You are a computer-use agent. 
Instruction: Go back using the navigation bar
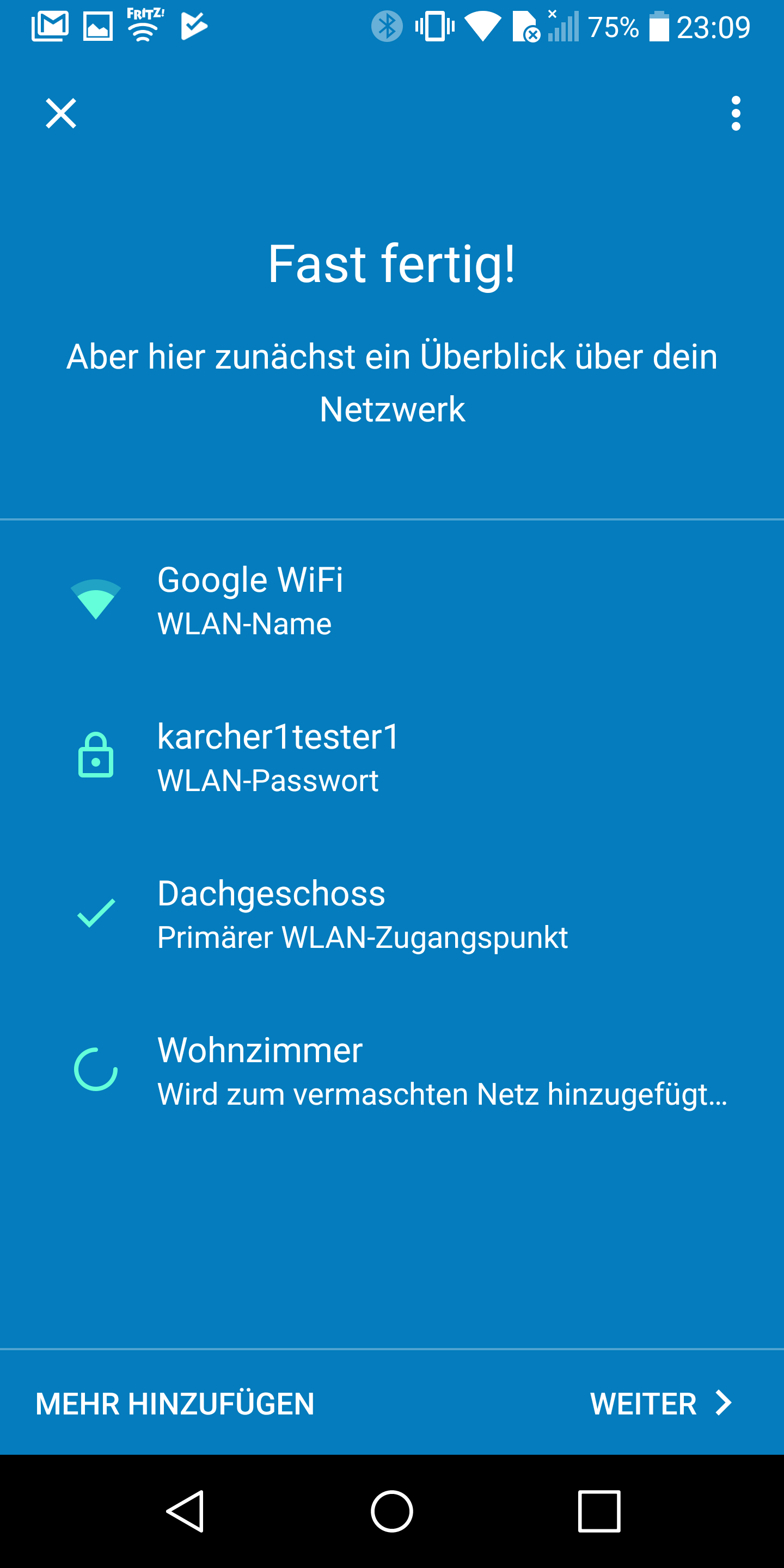click(x=186, y=1511)
